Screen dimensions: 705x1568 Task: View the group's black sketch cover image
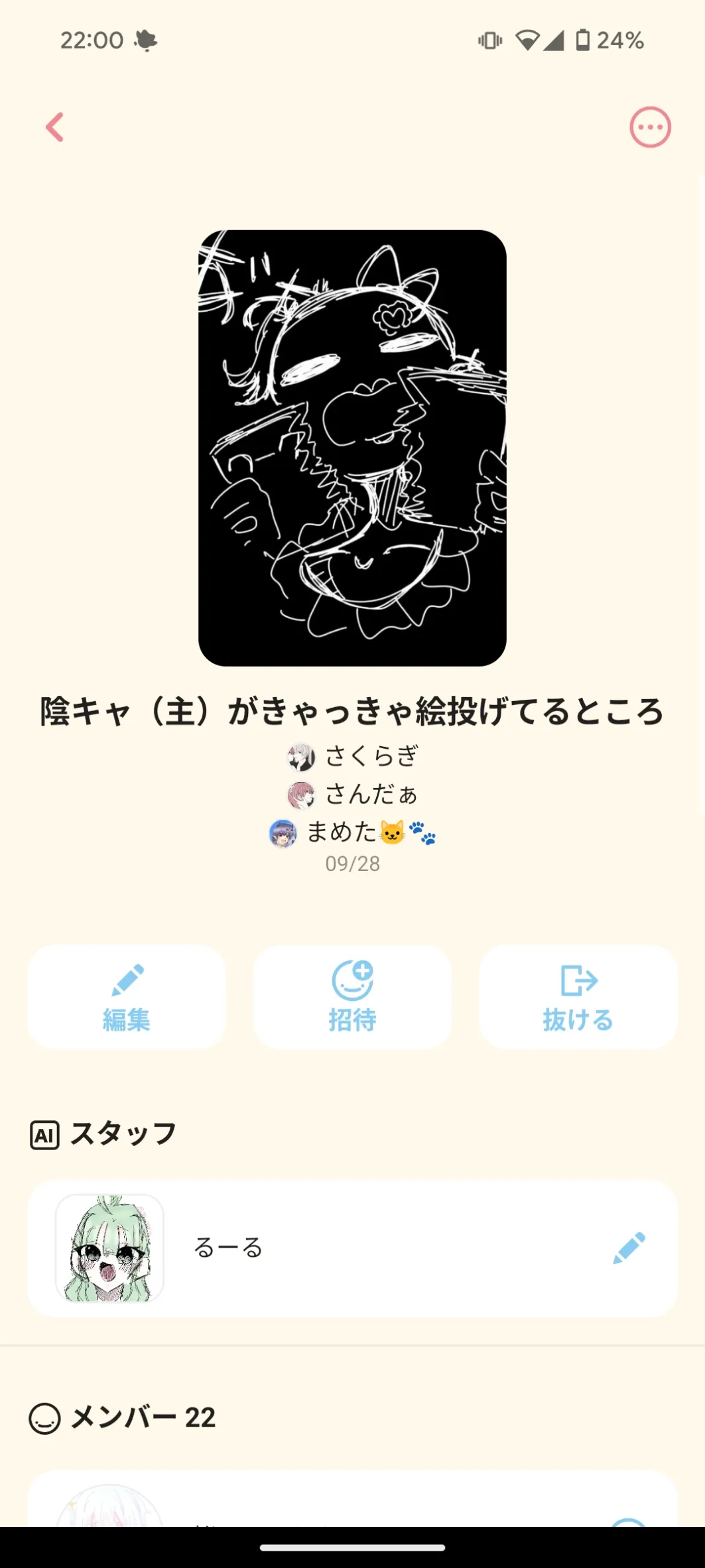pyautogui.click(x=352, y=448)
